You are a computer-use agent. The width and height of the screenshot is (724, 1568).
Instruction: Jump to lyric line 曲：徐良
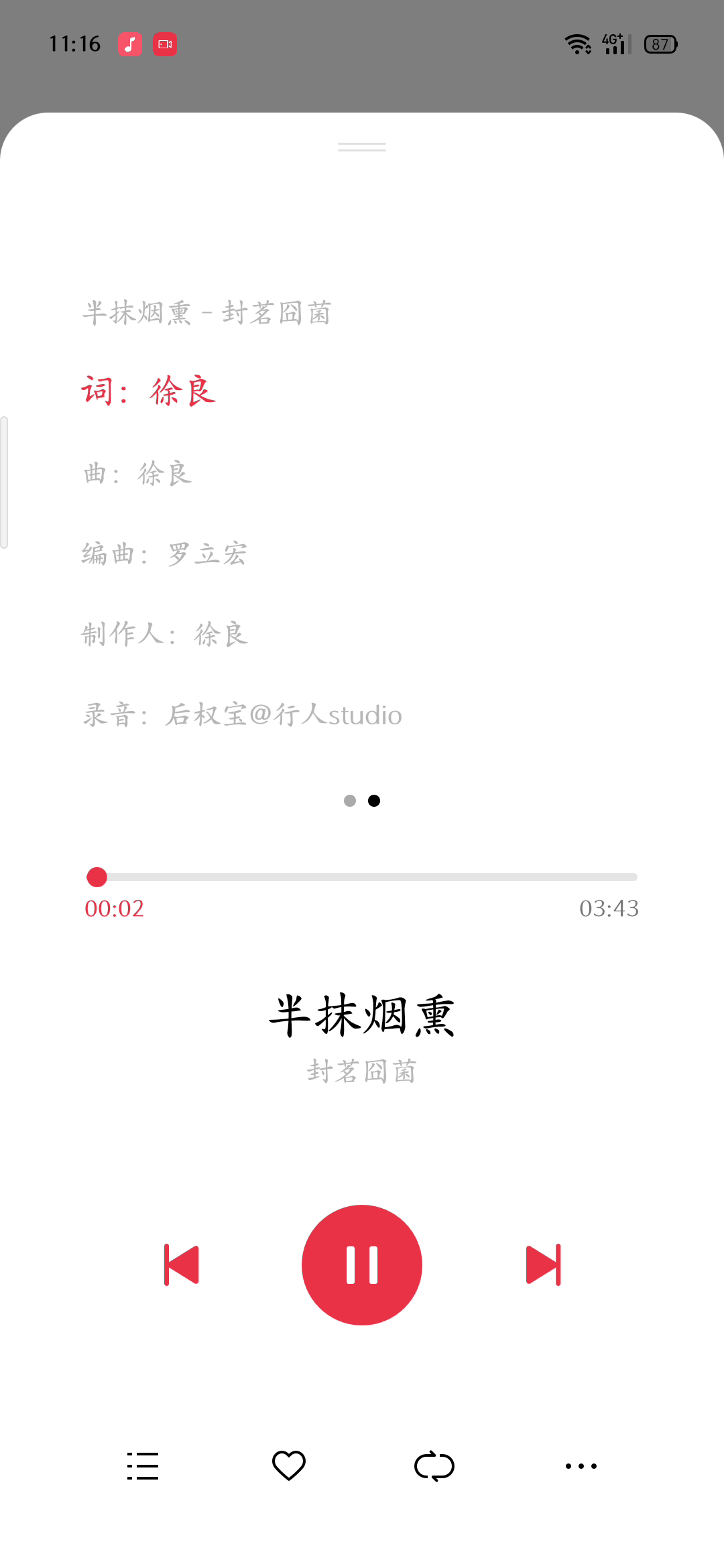click(137, 474)
